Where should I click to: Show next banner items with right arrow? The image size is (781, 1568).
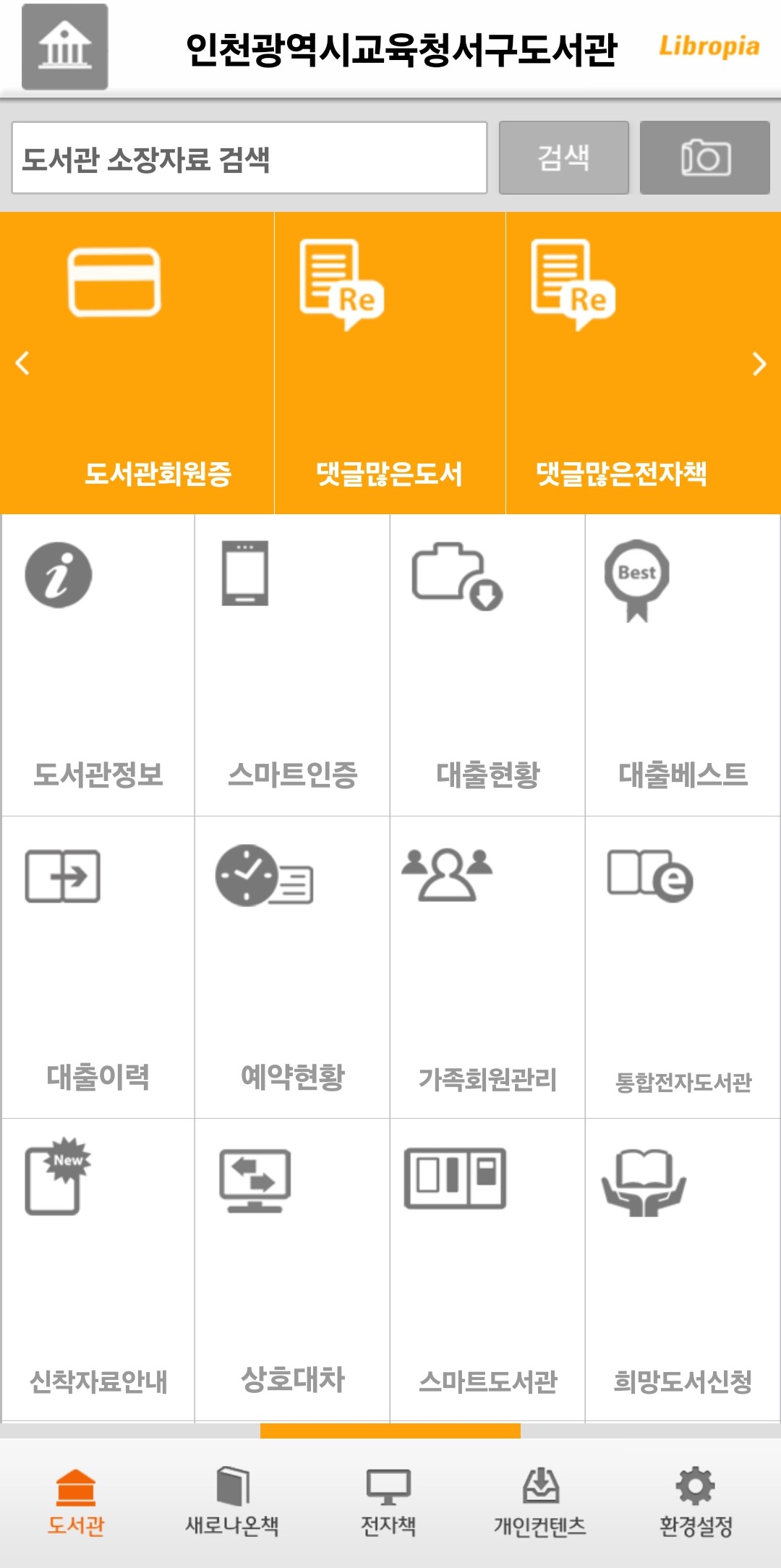coord(759,363)
